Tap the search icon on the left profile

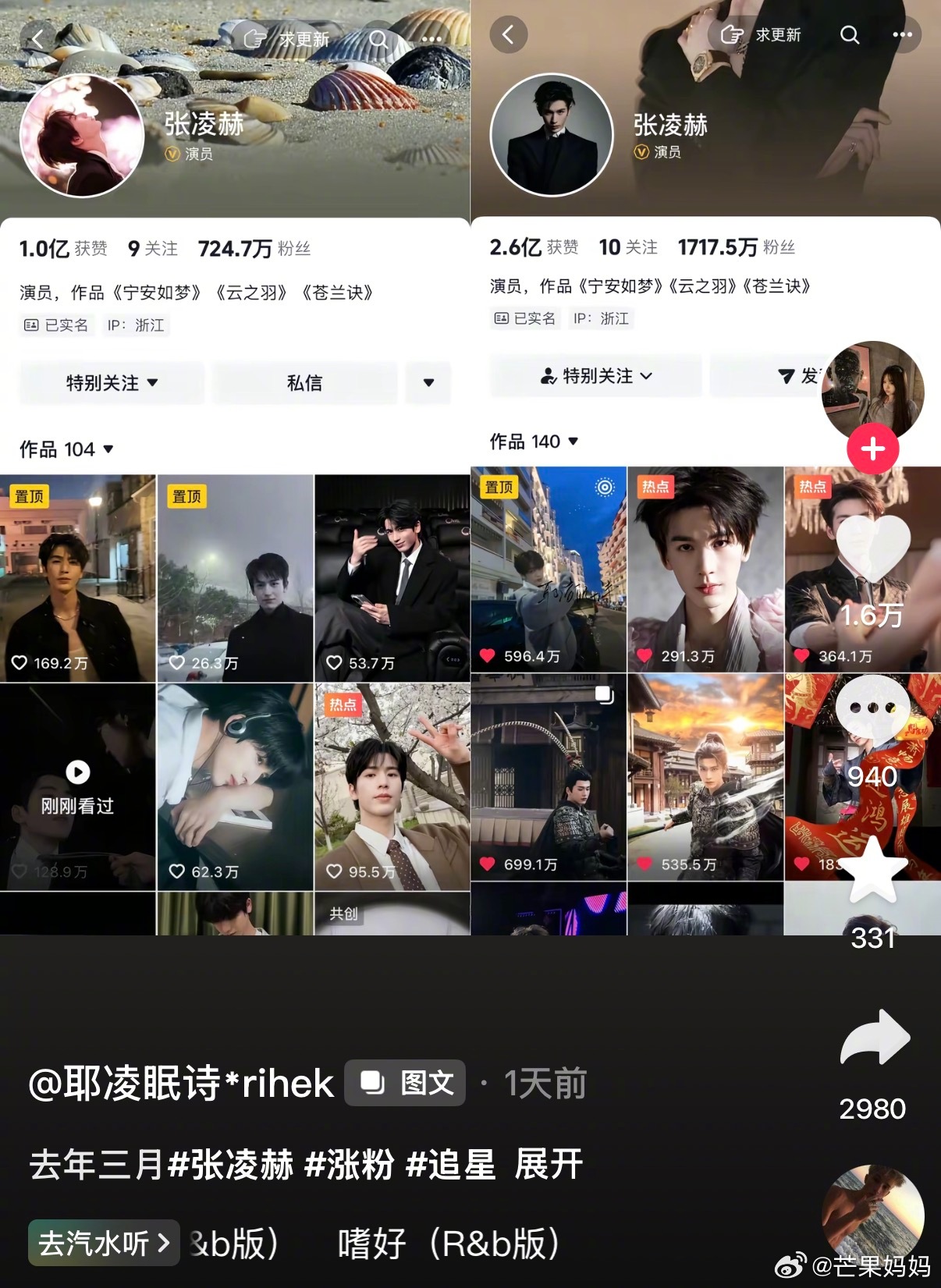378,37
